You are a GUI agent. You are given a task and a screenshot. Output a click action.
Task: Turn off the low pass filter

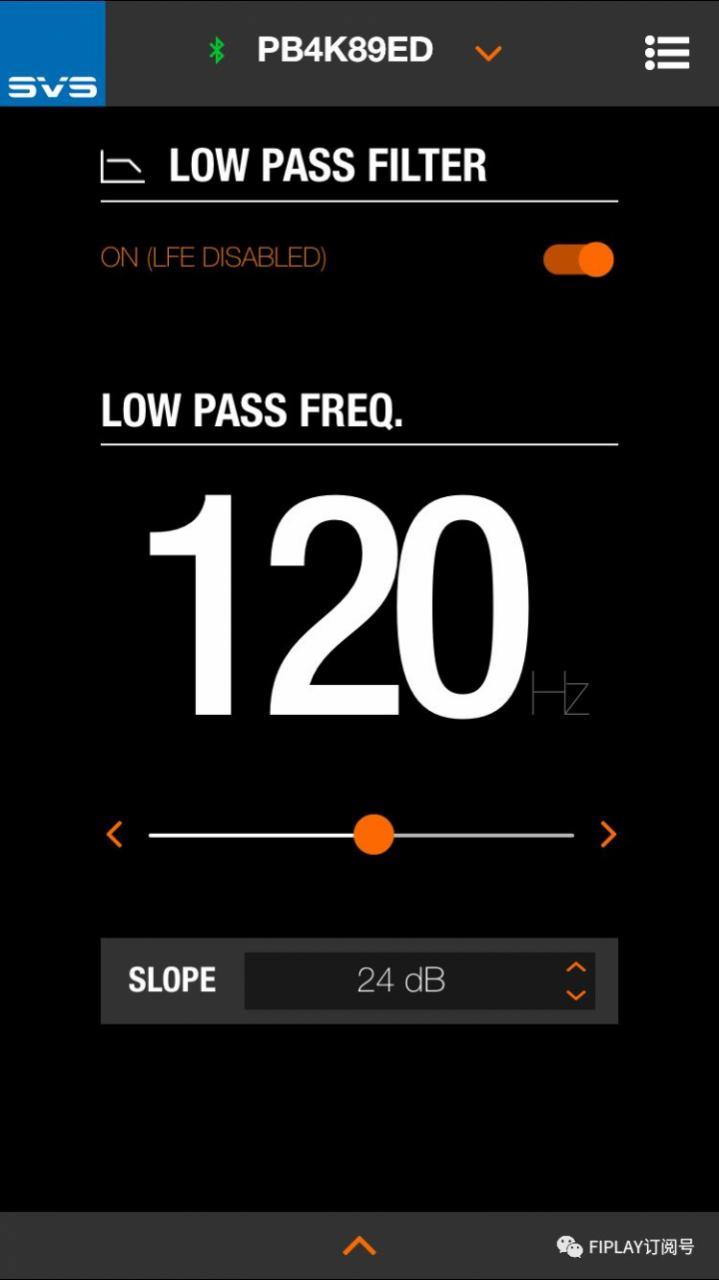click(578, 260)
